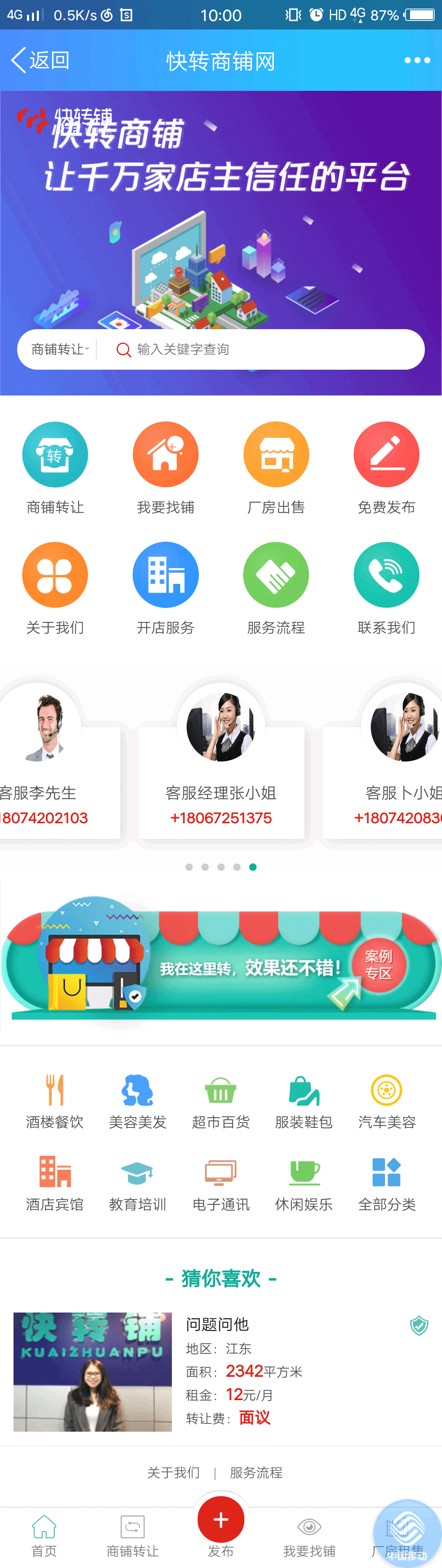The image size is (442, 1568).
Task: Browse 超市百货 category
Action: tap(221, 1102)
